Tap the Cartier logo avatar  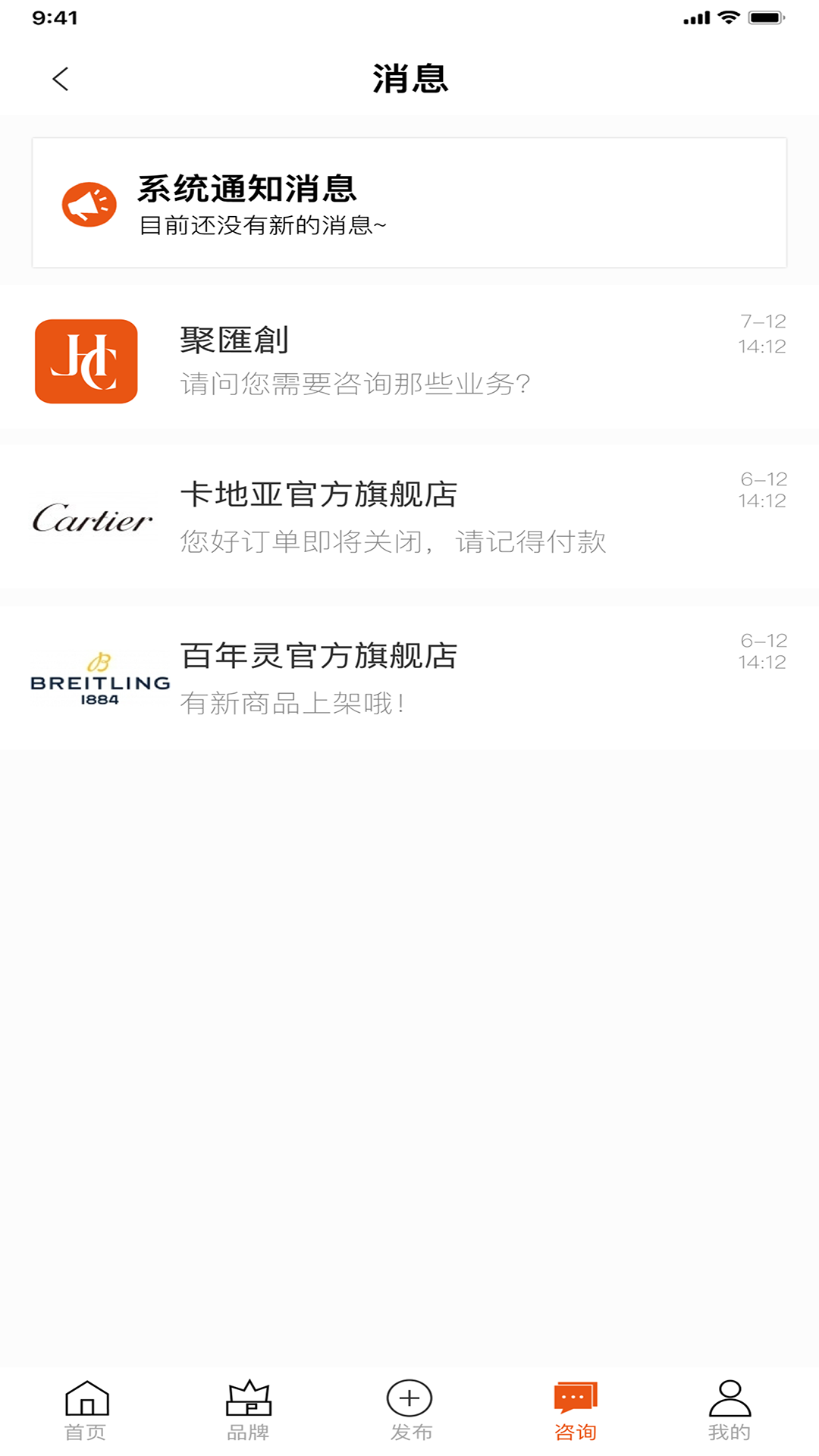point(89,519)
